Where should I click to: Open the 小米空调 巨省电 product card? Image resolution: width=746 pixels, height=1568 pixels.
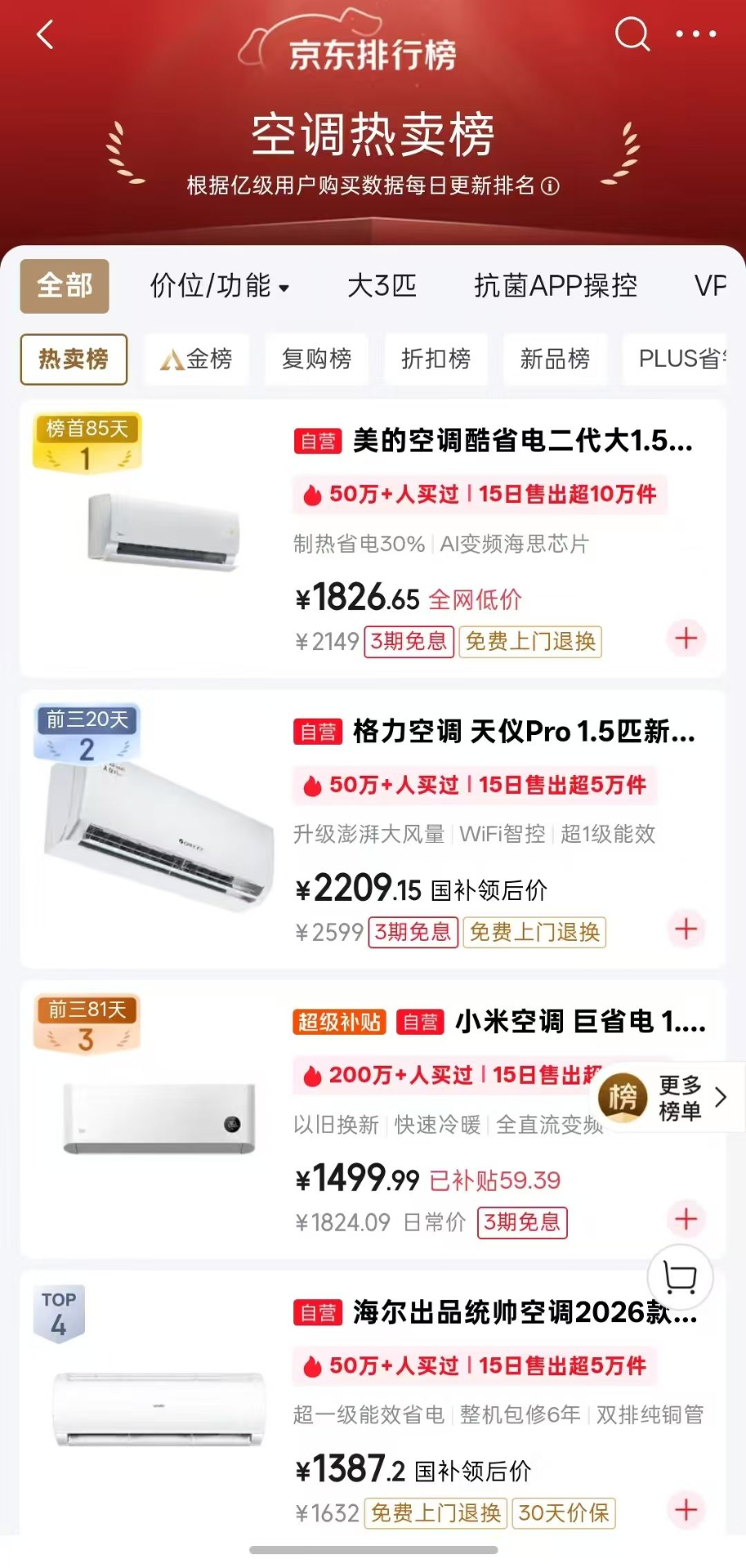373,1120
